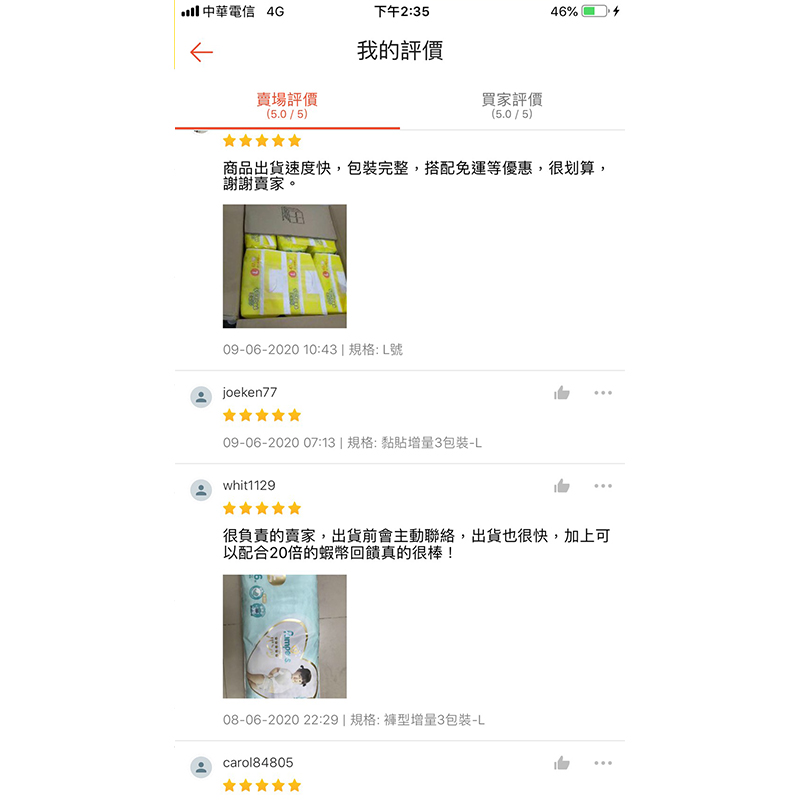Like whit1129's review
800x800 pixels.
pos(562,486)
